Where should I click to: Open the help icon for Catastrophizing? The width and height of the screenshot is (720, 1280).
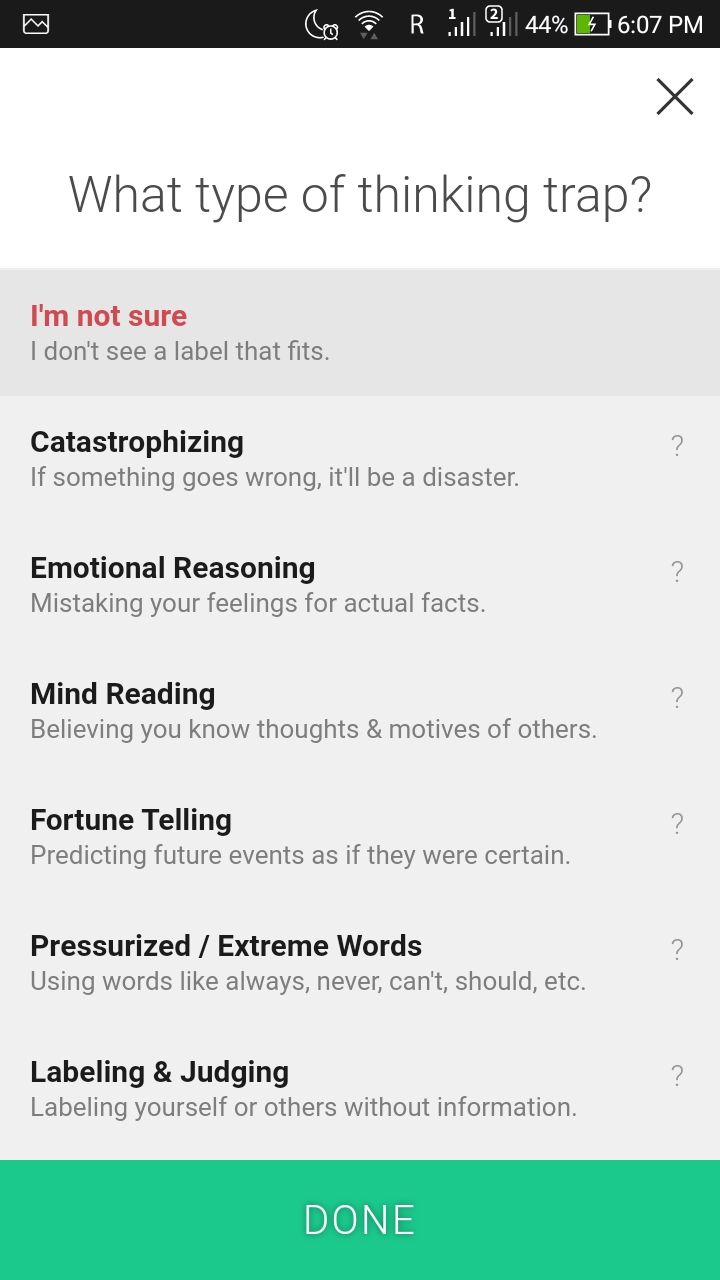677,446
